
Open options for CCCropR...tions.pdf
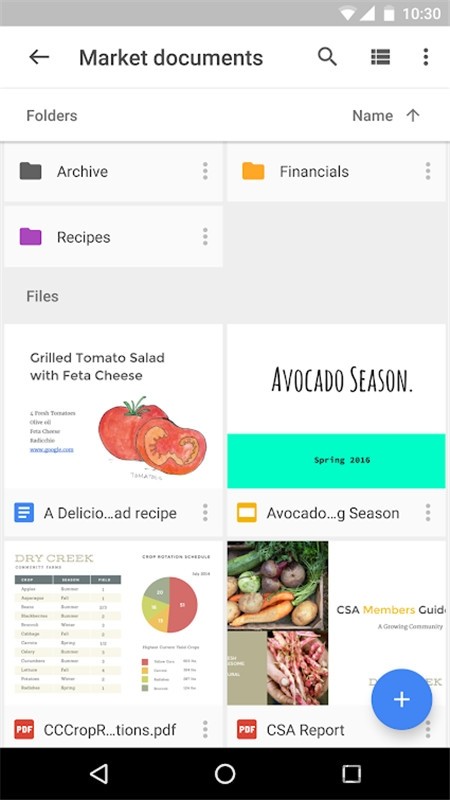205,730
